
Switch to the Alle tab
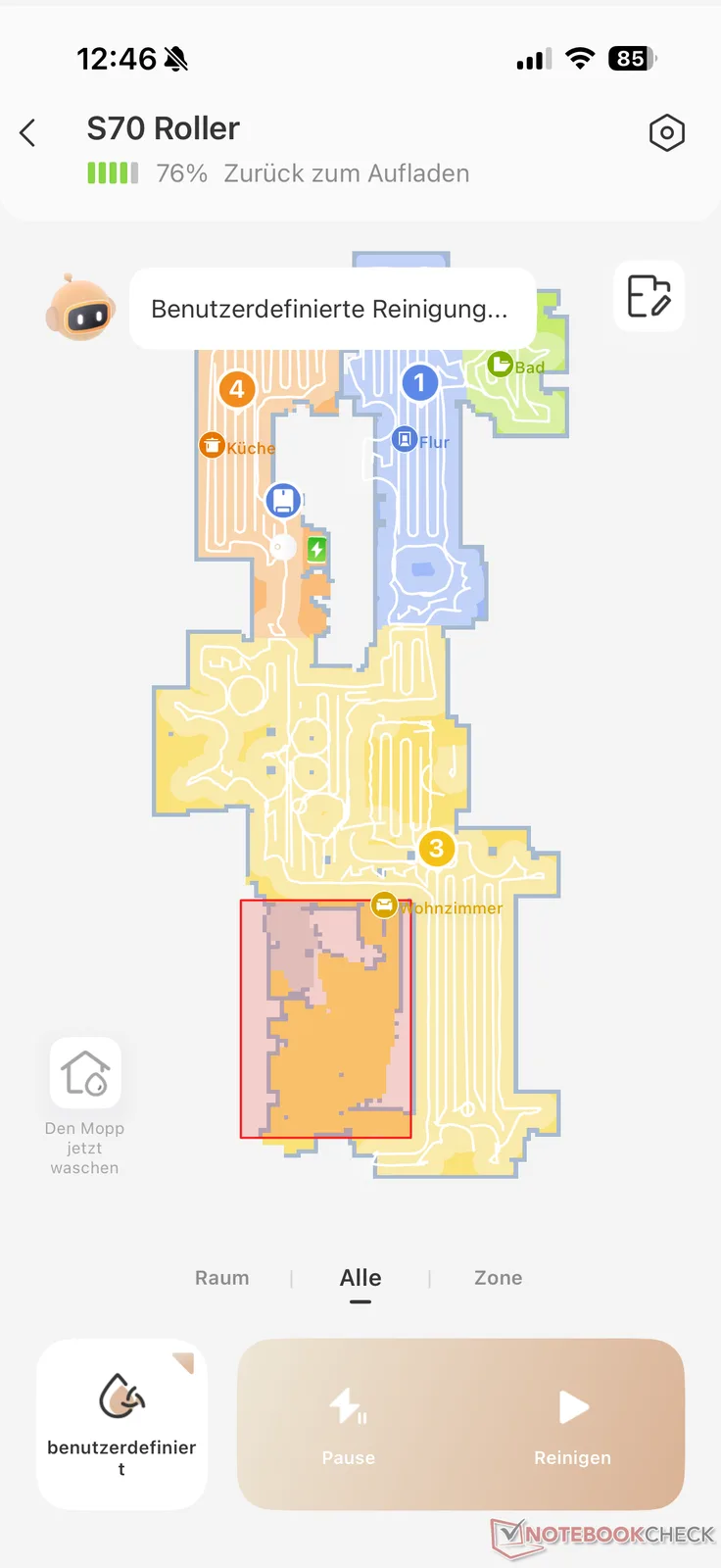[x=360, y=1278]
